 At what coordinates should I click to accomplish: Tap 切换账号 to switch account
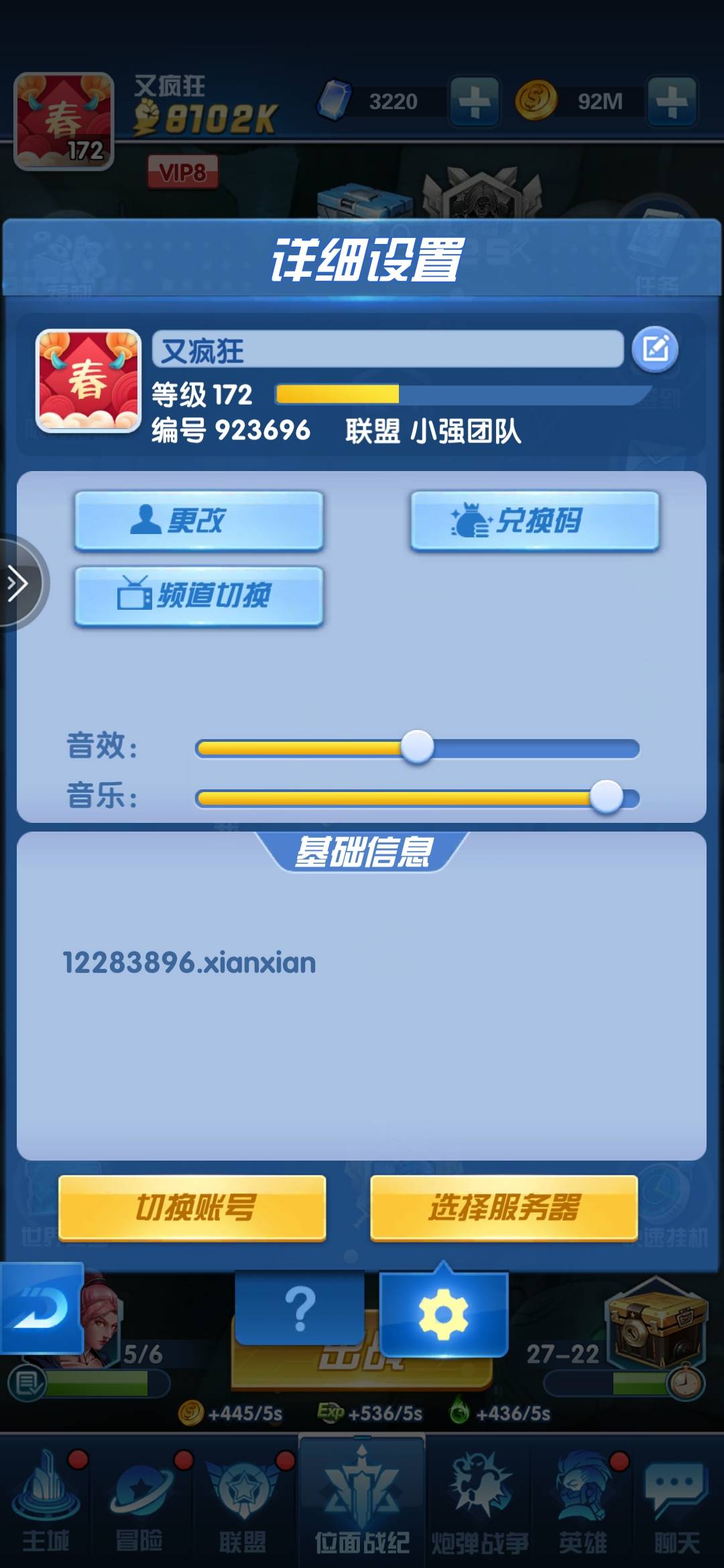[x=192, y=1208]
